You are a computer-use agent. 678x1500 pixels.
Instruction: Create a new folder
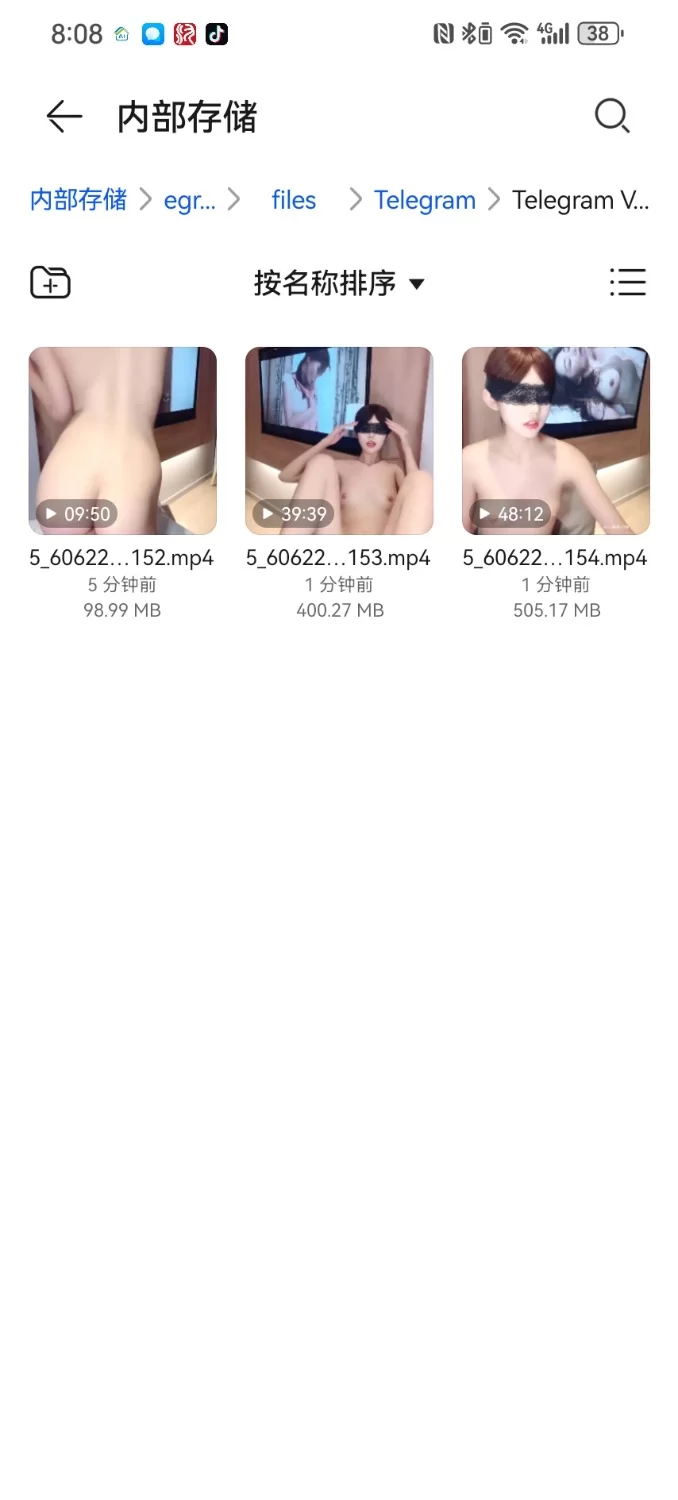[x=50, y=283]
